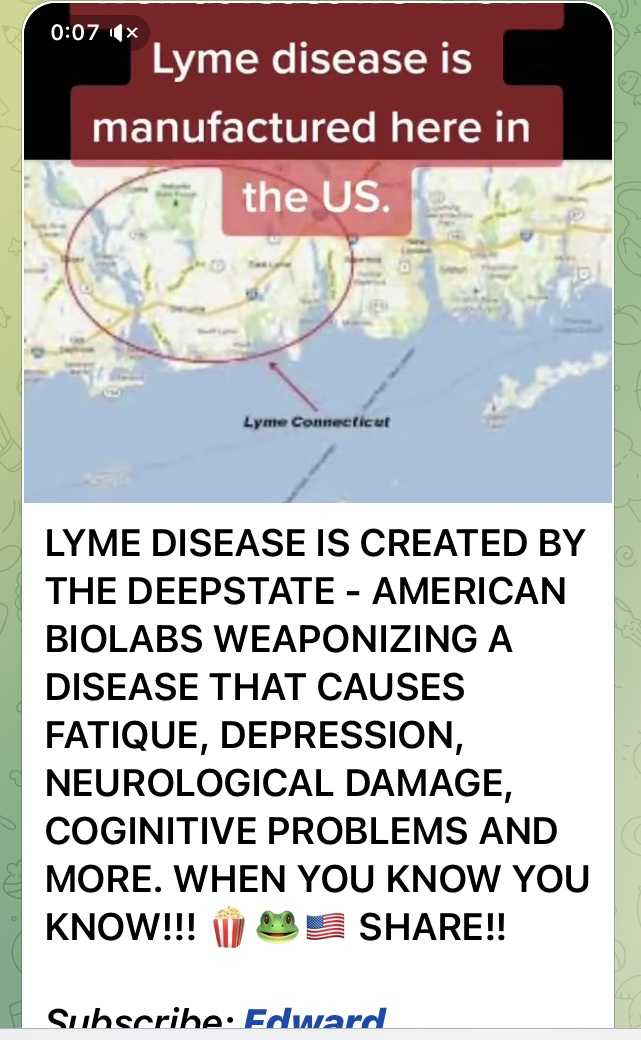The width and height of the screenshot is (641, 1040).
Task: Open the Edward subscribe link
Action: [315, 1017]
